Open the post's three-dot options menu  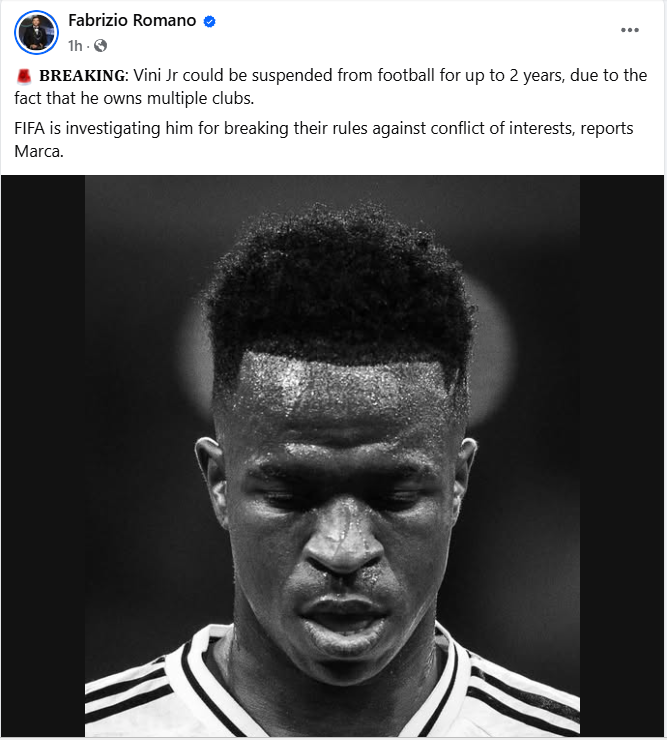click(629, 30)
